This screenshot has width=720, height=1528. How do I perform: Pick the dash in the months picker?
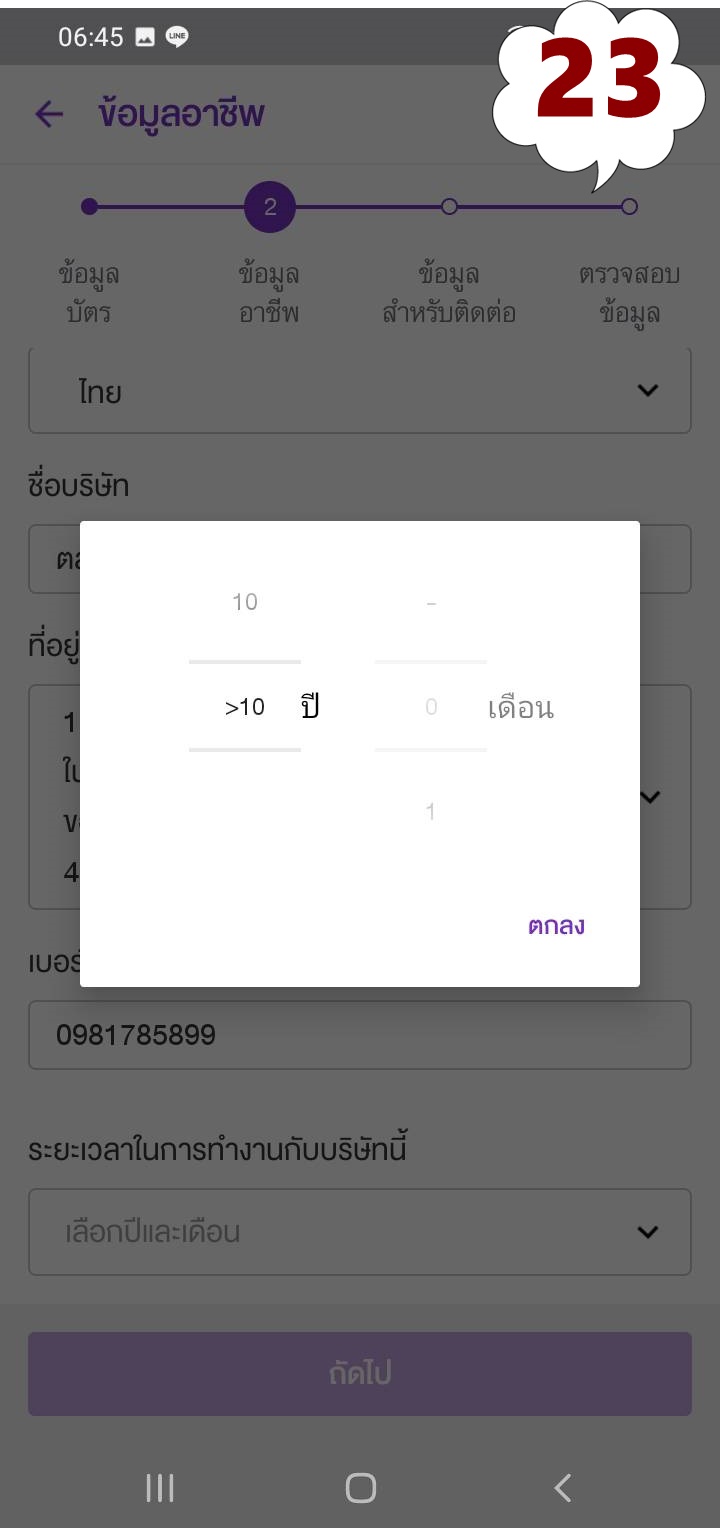(431, 604)
